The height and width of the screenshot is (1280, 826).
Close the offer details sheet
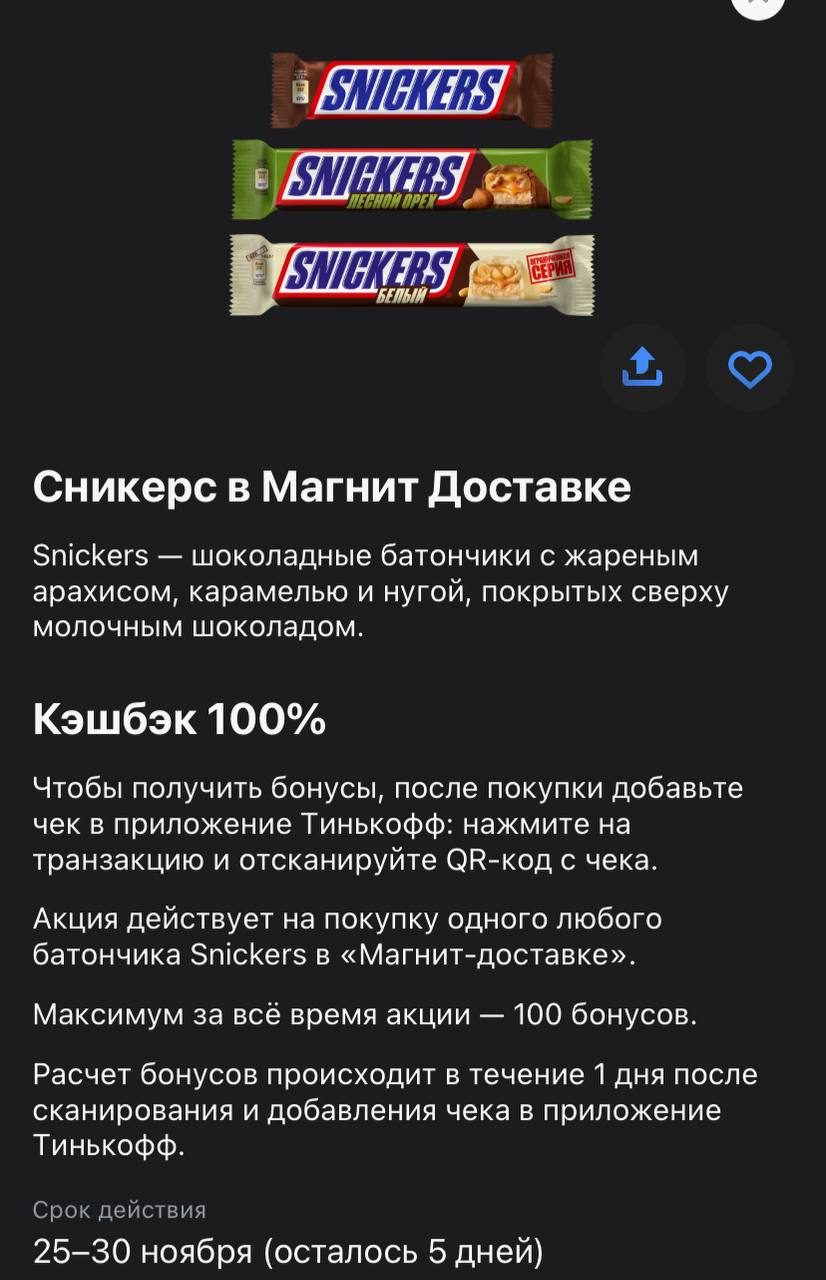pos(759,5)
